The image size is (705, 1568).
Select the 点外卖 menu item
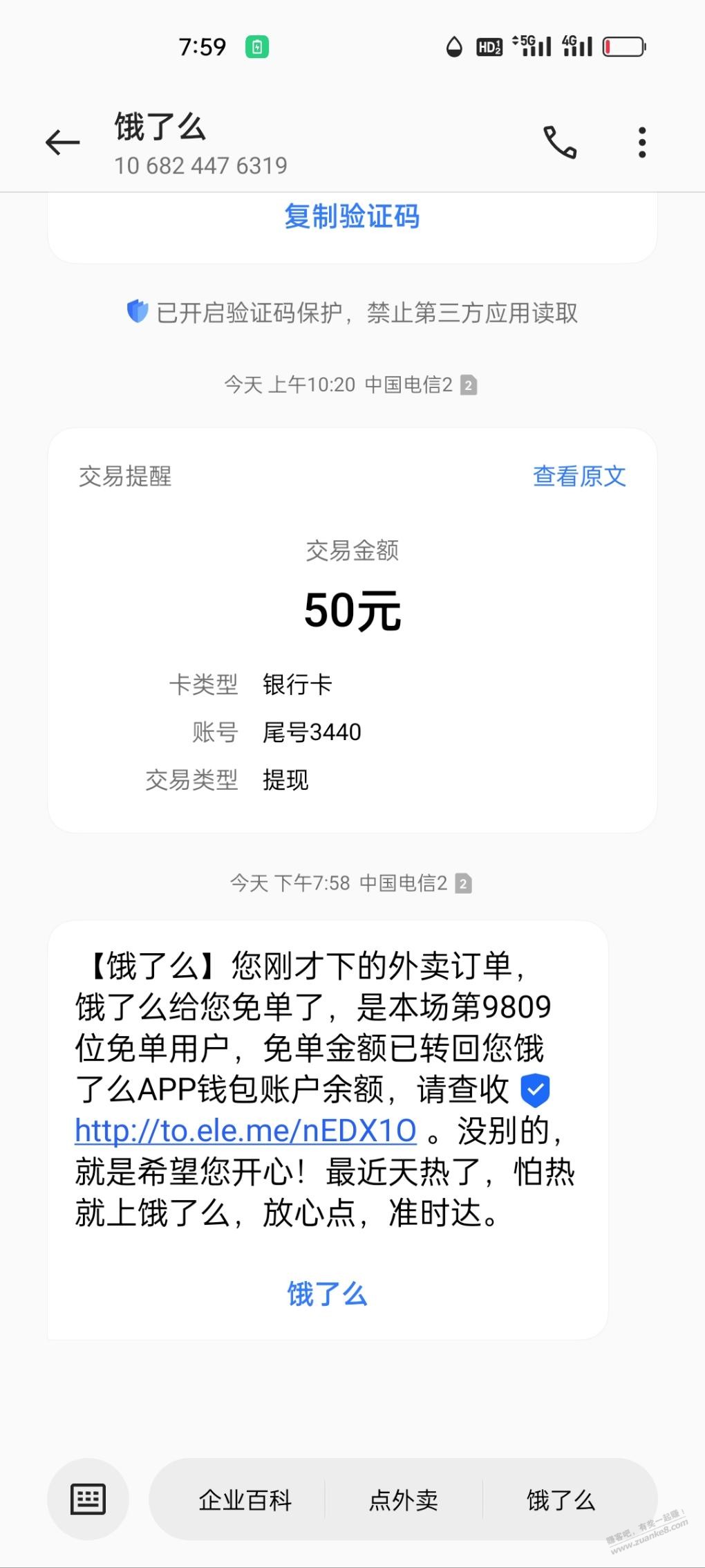coord(404,1500)
